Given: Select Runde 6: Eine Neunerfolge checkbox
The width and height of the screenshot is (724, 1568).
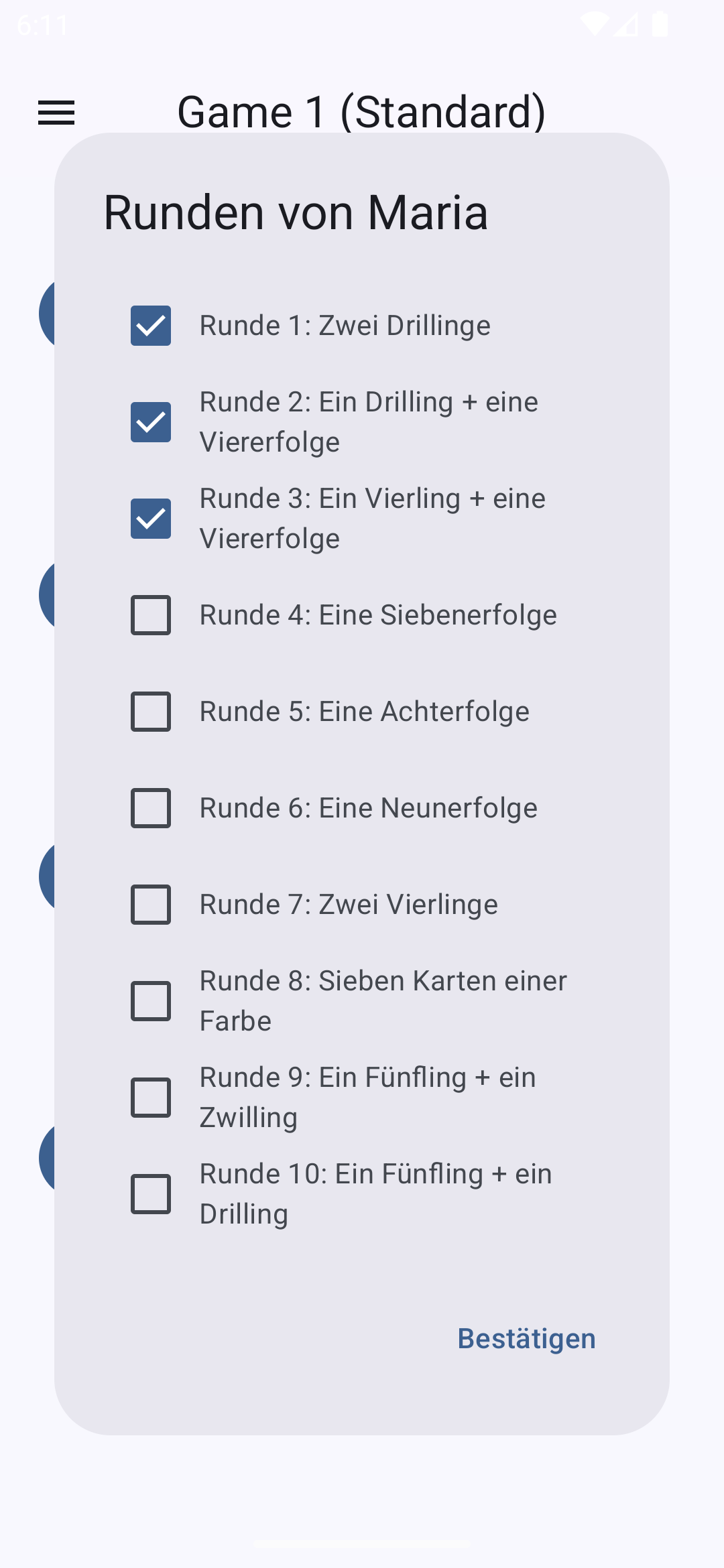Looking at the screenshot, I should pyautogui.click(x=151, y=808).
